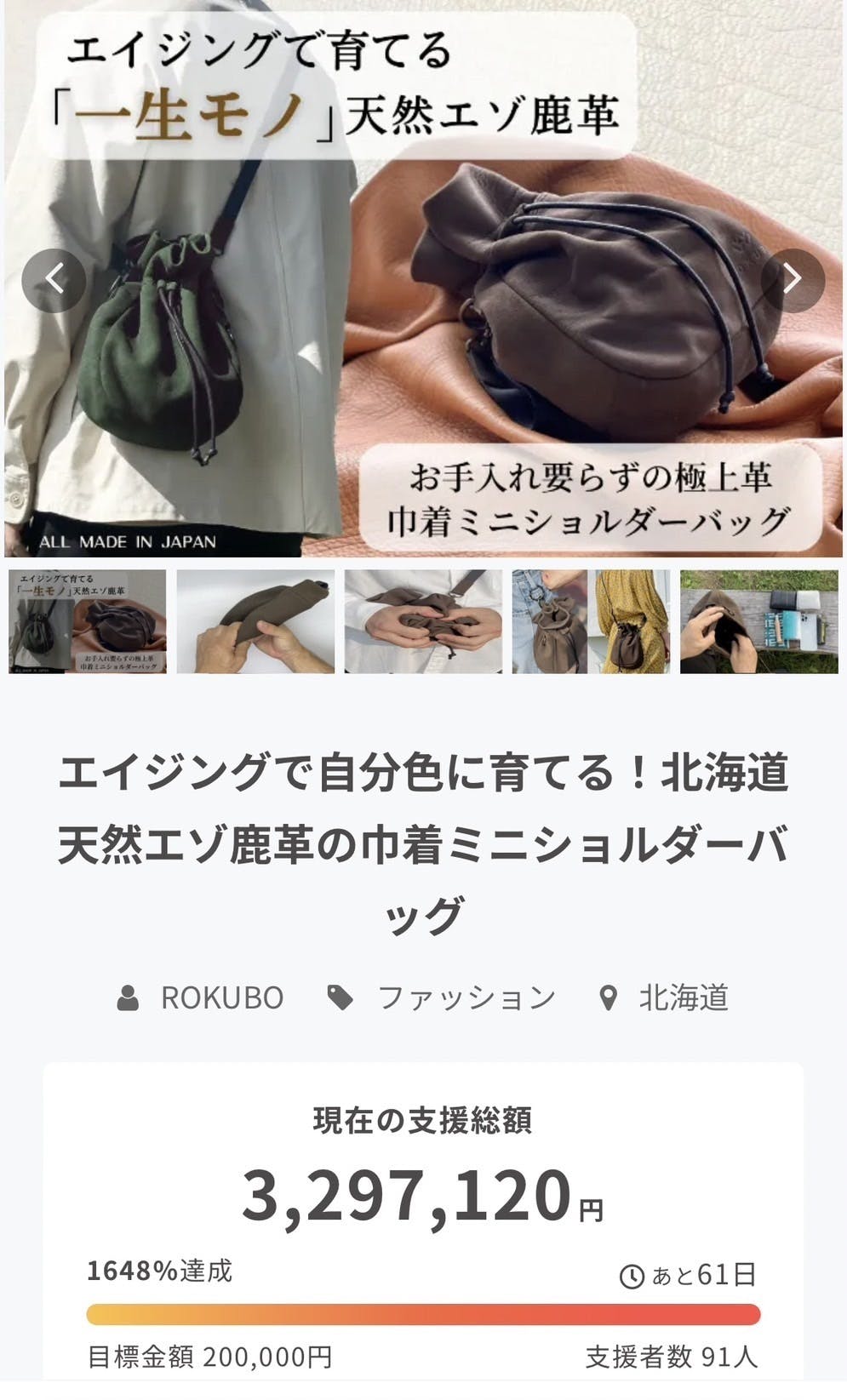
Task: Open the ROKUBO creator profile
Action: (x=221, y=997)
